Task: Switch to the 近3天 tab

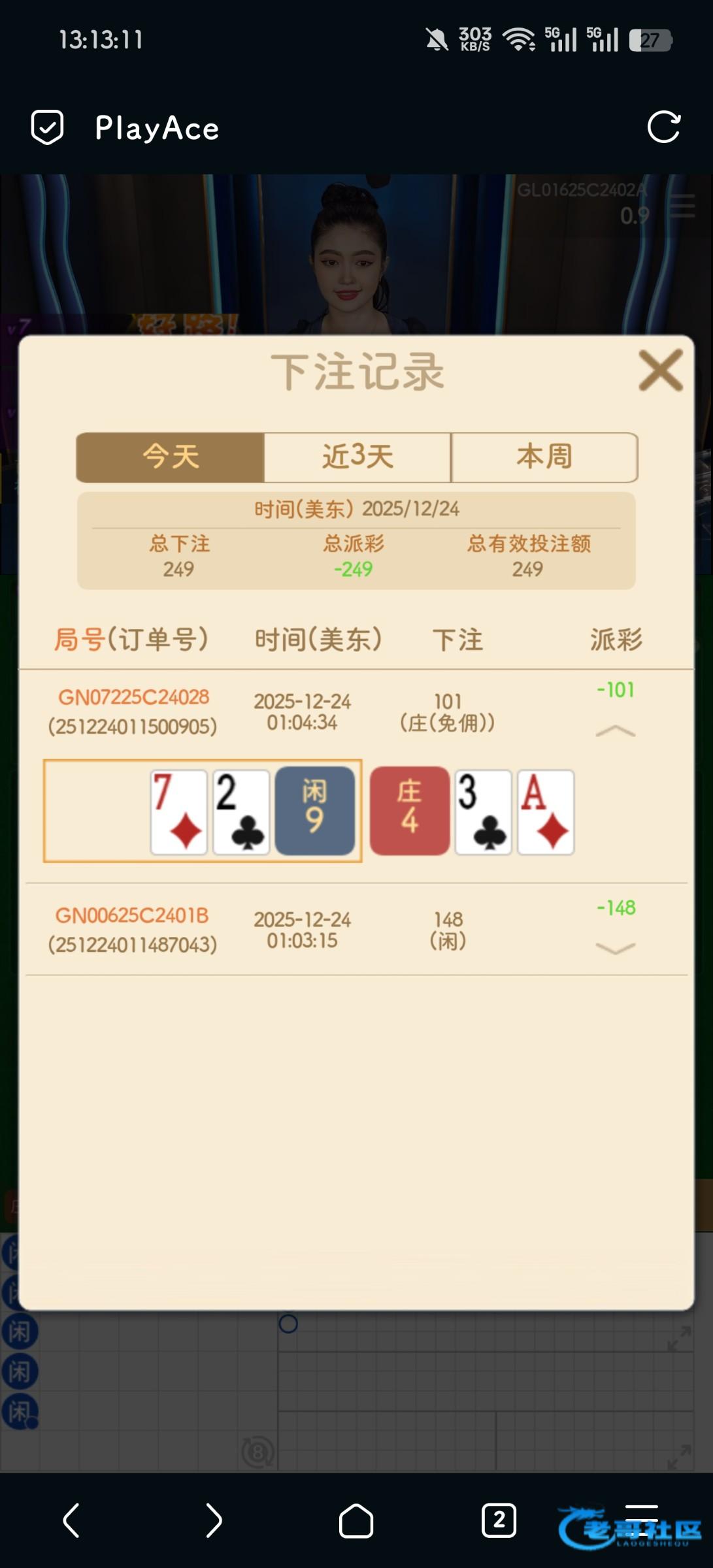Action: pyautogui.click(x=357, y=457)
